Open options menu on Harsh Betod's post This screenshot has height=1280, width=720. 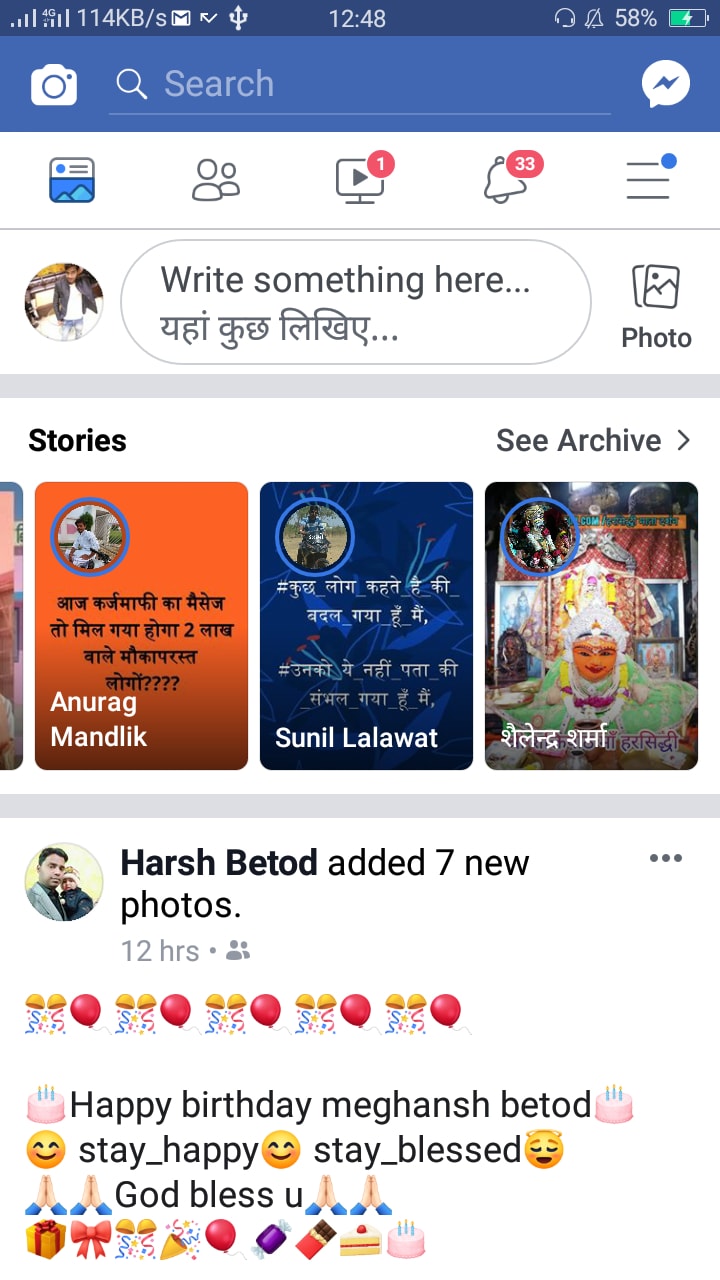pos(665,858)
